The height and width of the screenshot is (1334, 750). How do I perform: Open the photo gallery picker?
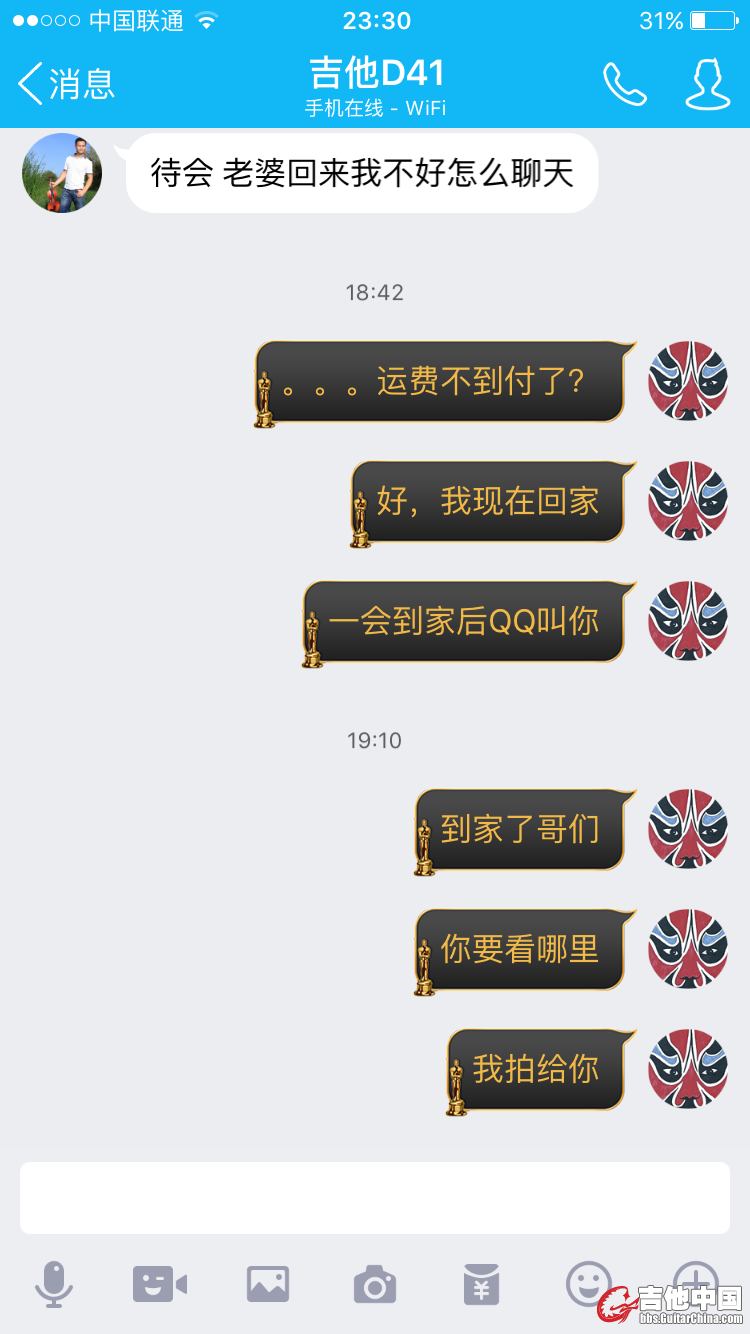pyautogui.click(x=268, y=1283)
